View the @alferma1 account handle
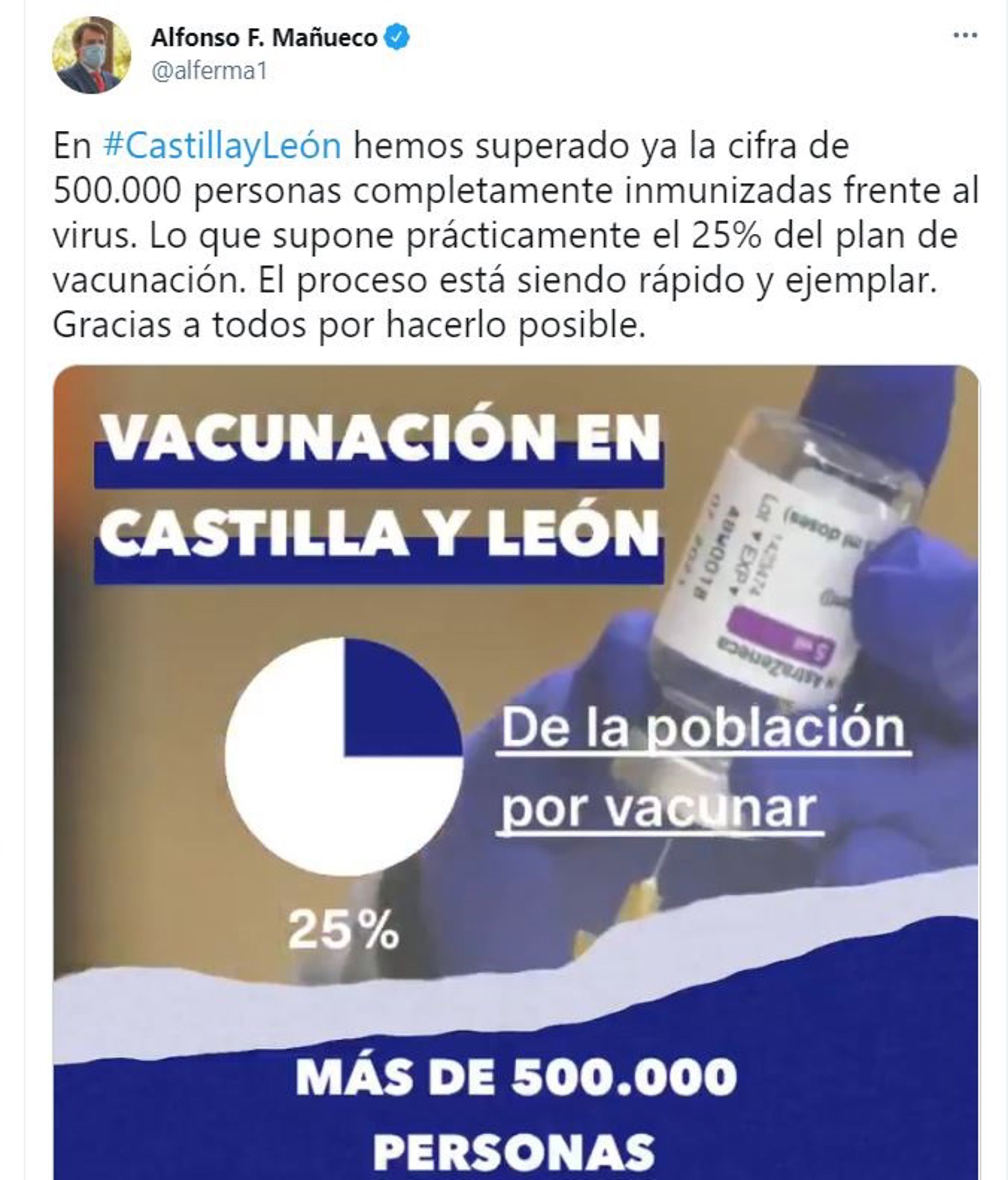 pos(209,72)
